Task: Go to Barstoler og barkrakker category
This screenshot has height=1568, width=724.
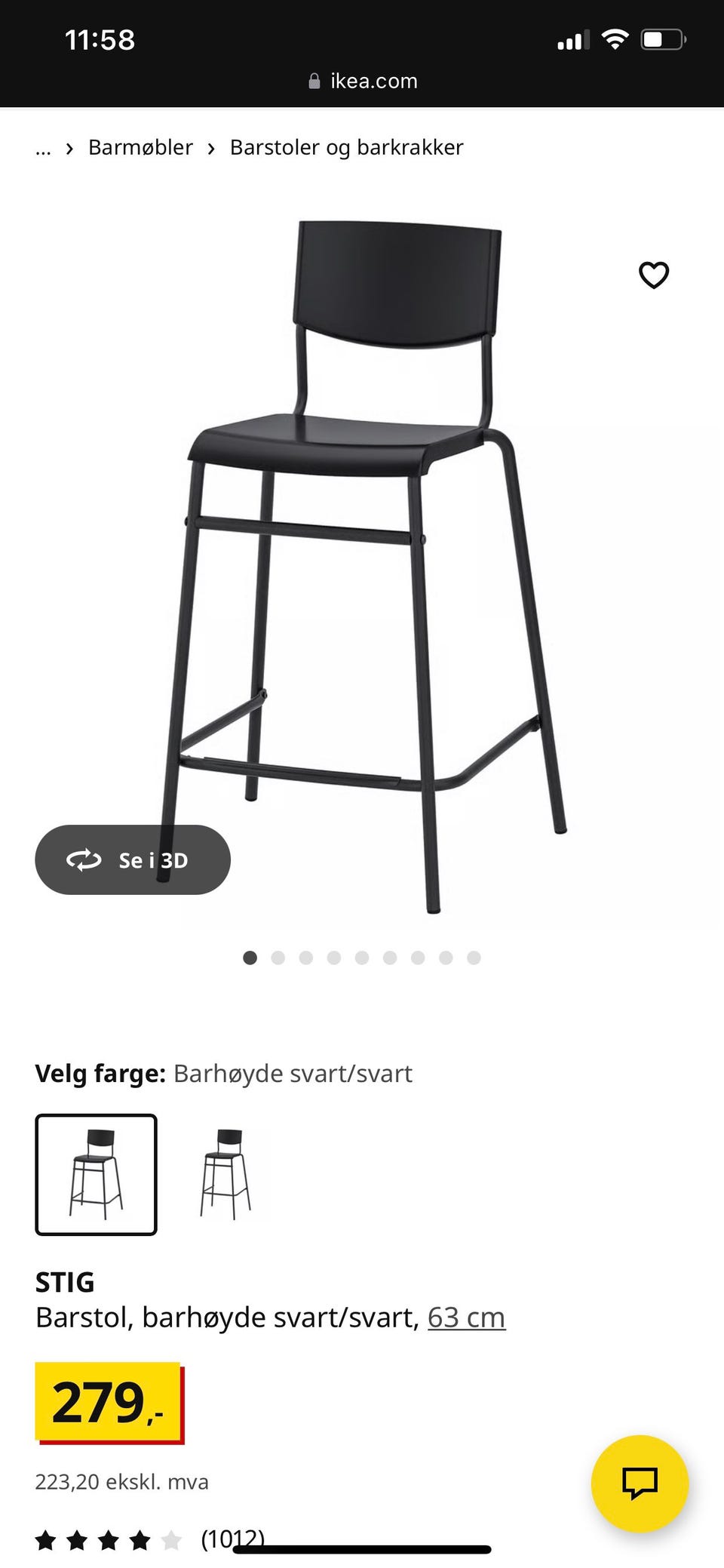Action: point(346,147)
